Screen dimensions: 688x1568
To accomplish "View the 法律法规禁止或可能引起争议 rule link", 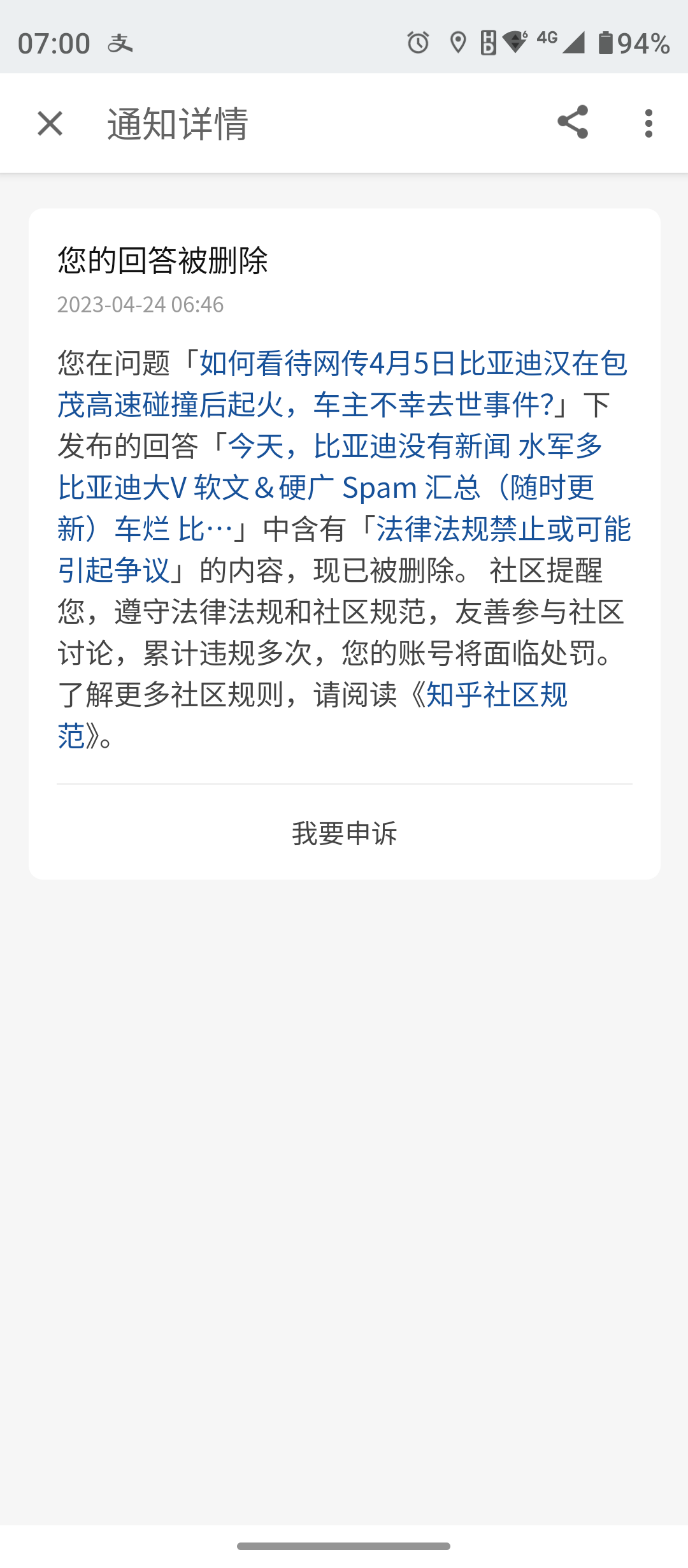I will (x=503, y=530).
